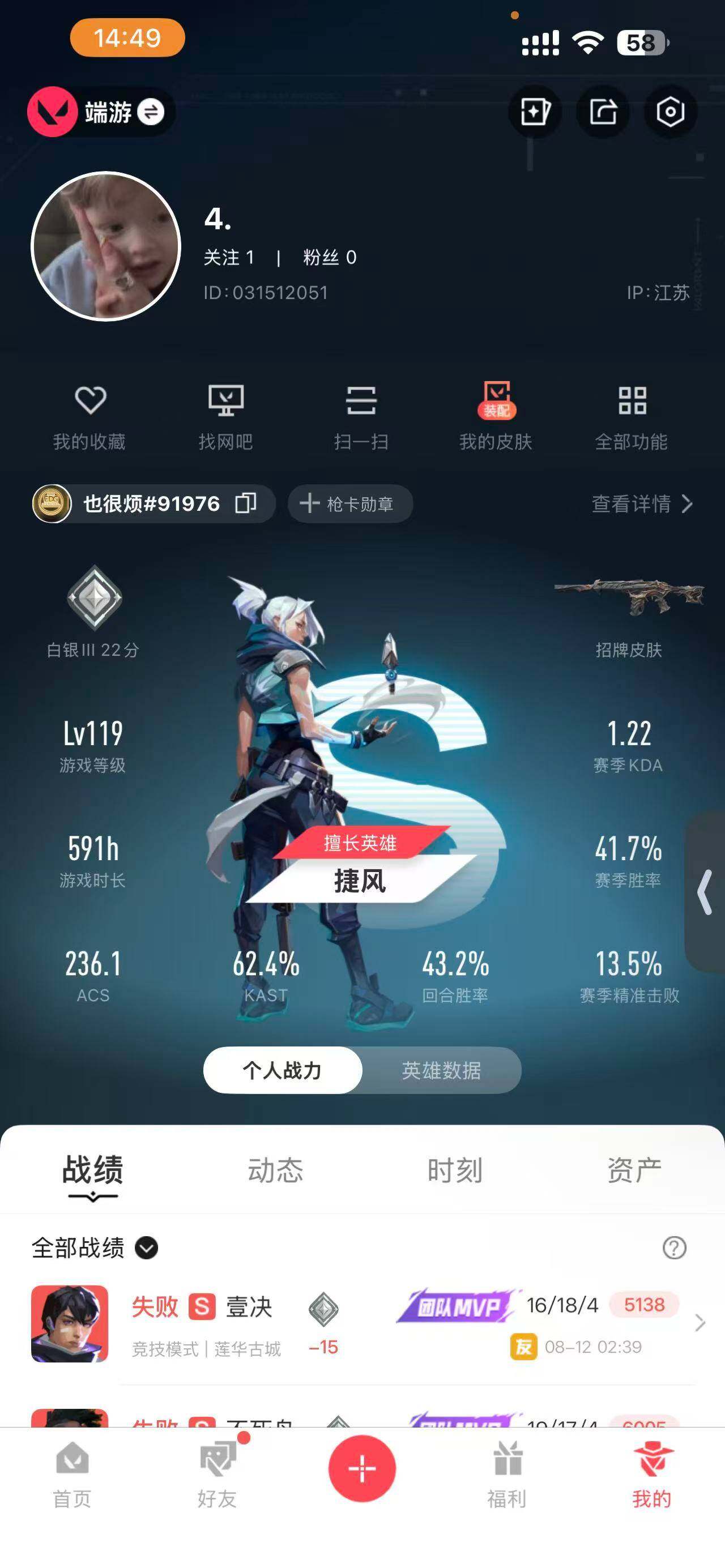Tap the profile avatar picture
The image size is (725, 1568).
click(106, 246)
